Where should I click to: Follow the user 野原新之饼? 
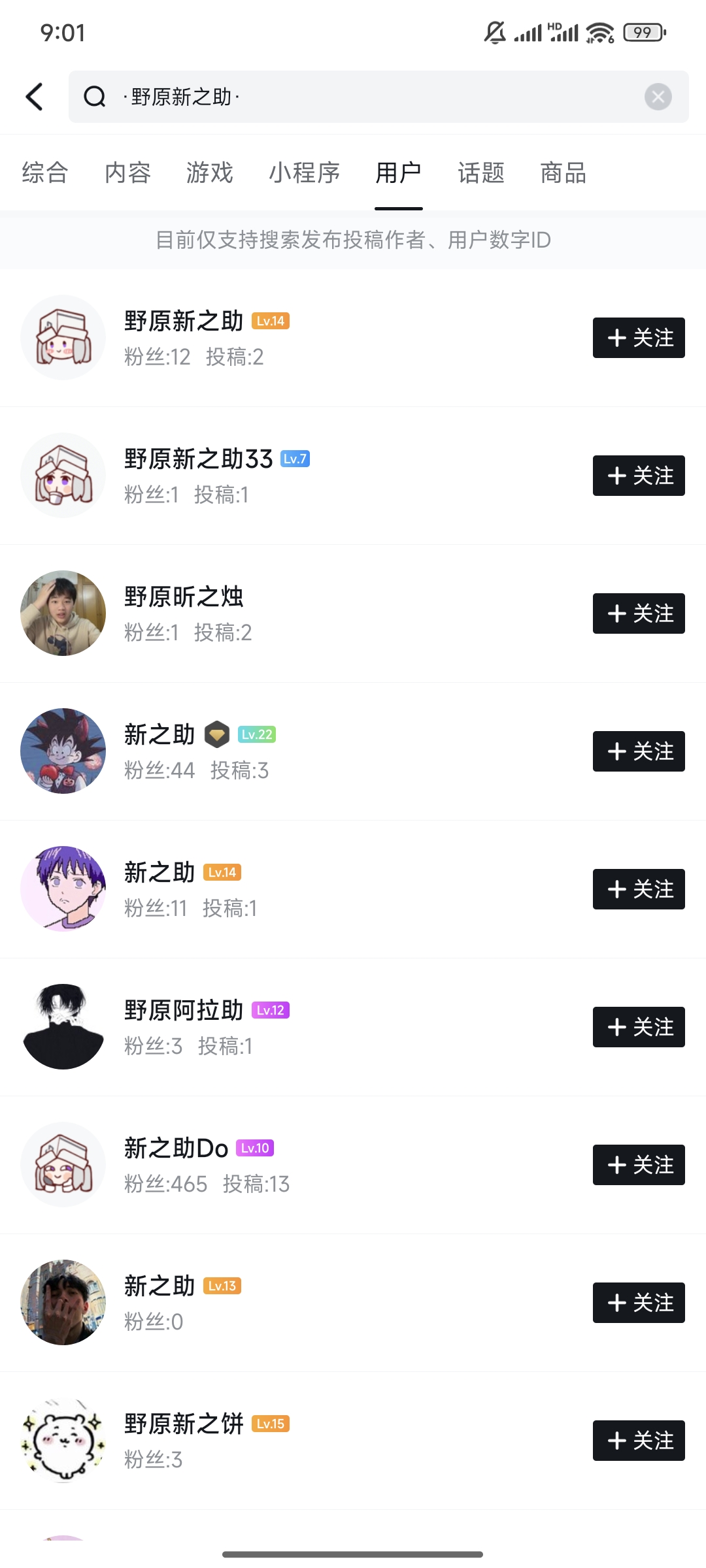coord(639,1441)
